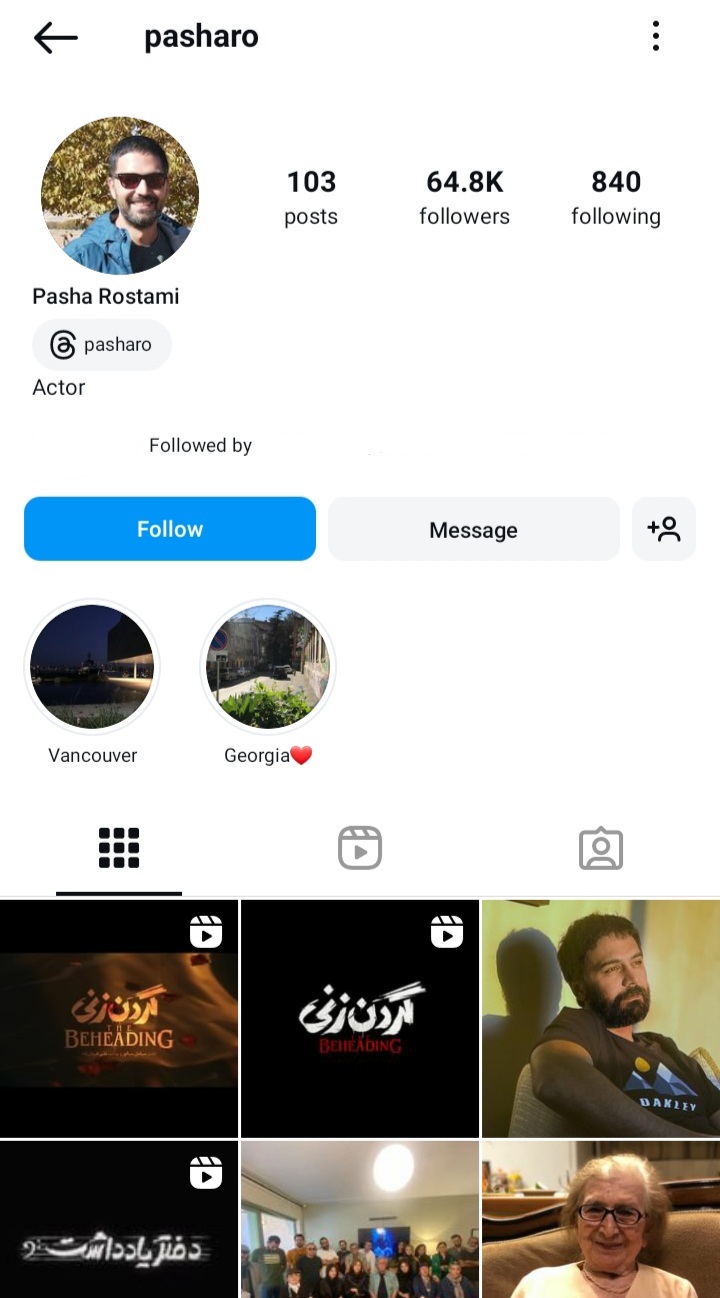Viewport: 720px width, 1298px height.
Task: Open the group photo post
Action: pyautogui.click(x=360, y=1220)
